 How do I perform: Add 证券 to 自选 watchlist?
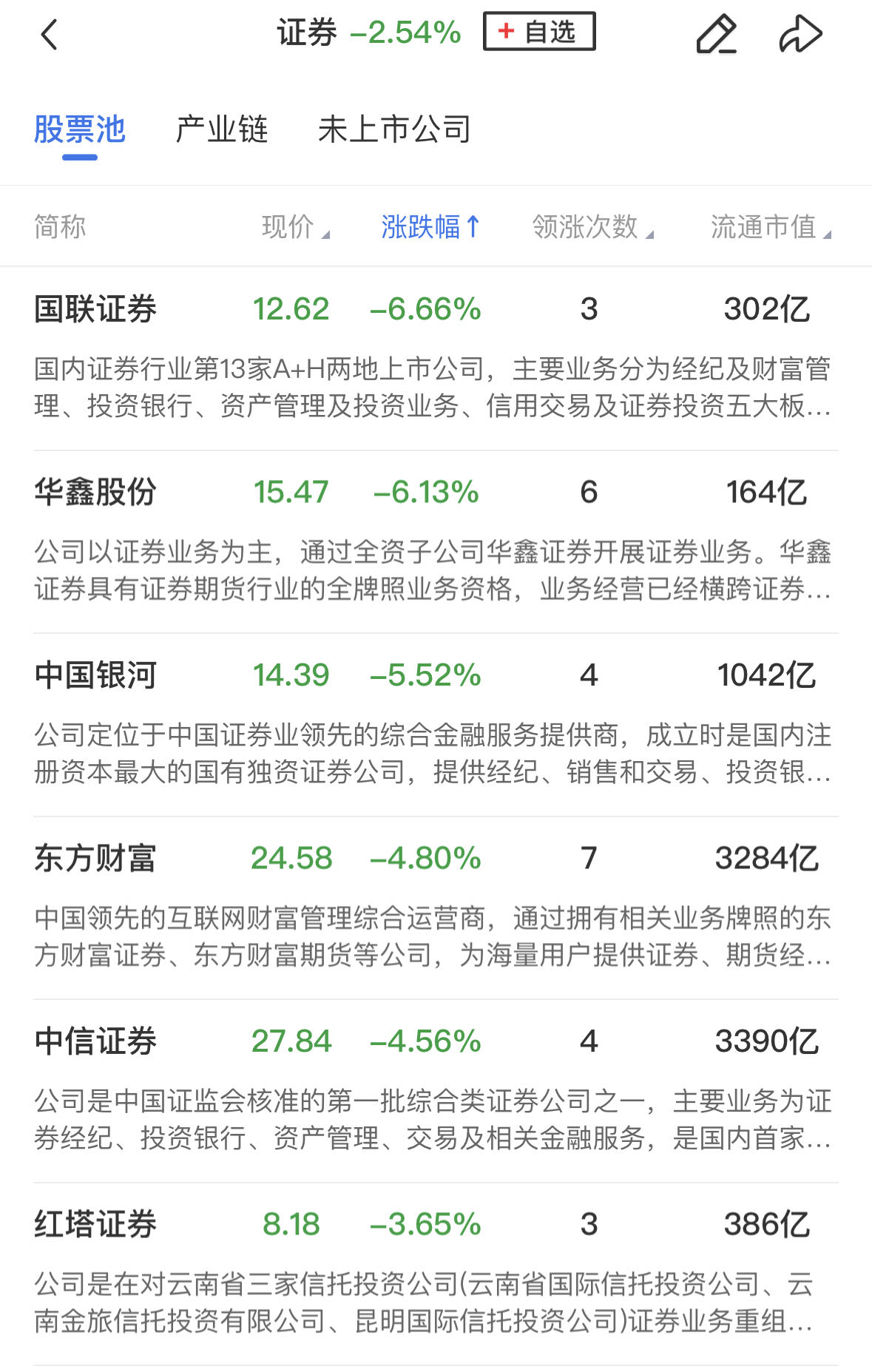click(x=539, y=32)
